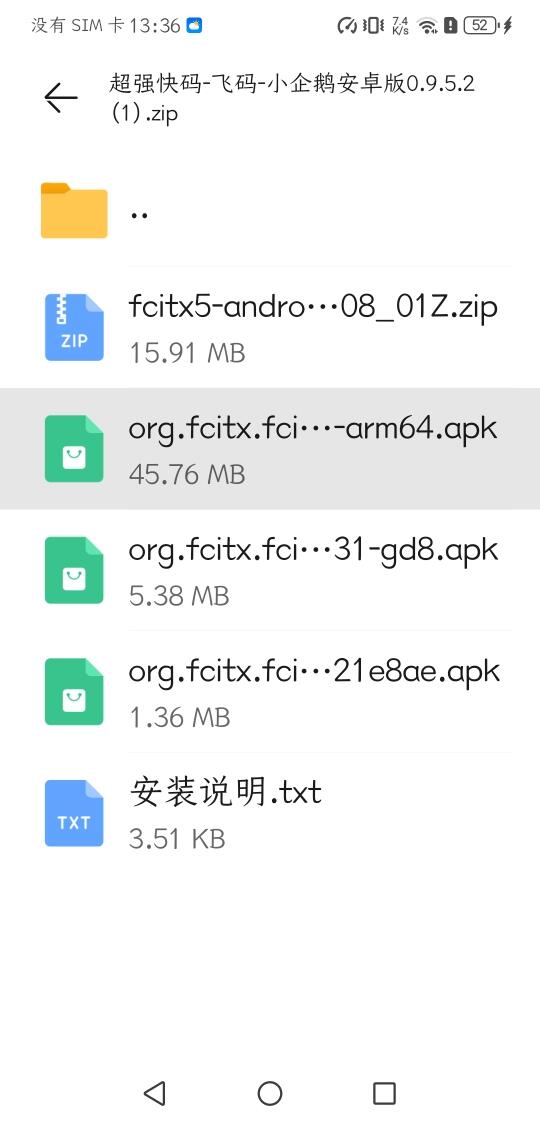This screenshot has height=1122, width=540.
Task: Select the 45.76 MB arm64.apk file
Action: (x=270, y=449)
